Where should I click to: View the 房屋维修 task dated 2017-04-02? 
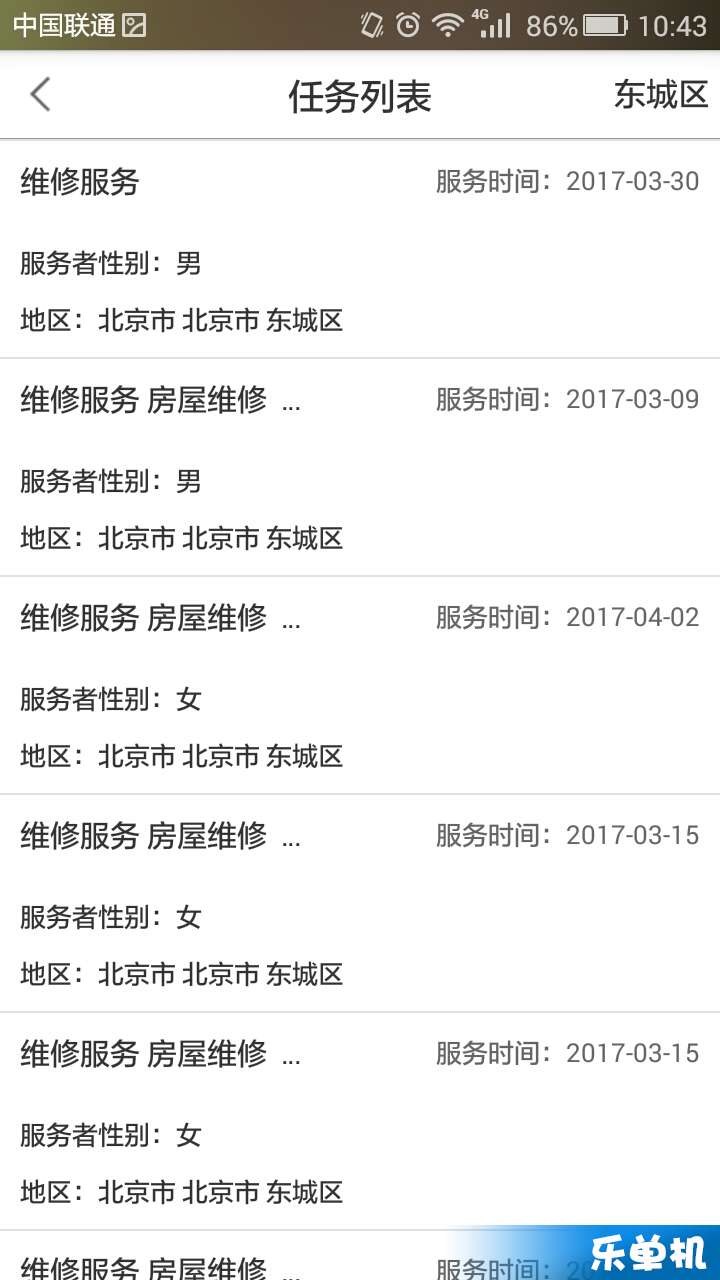coord(360,686)
